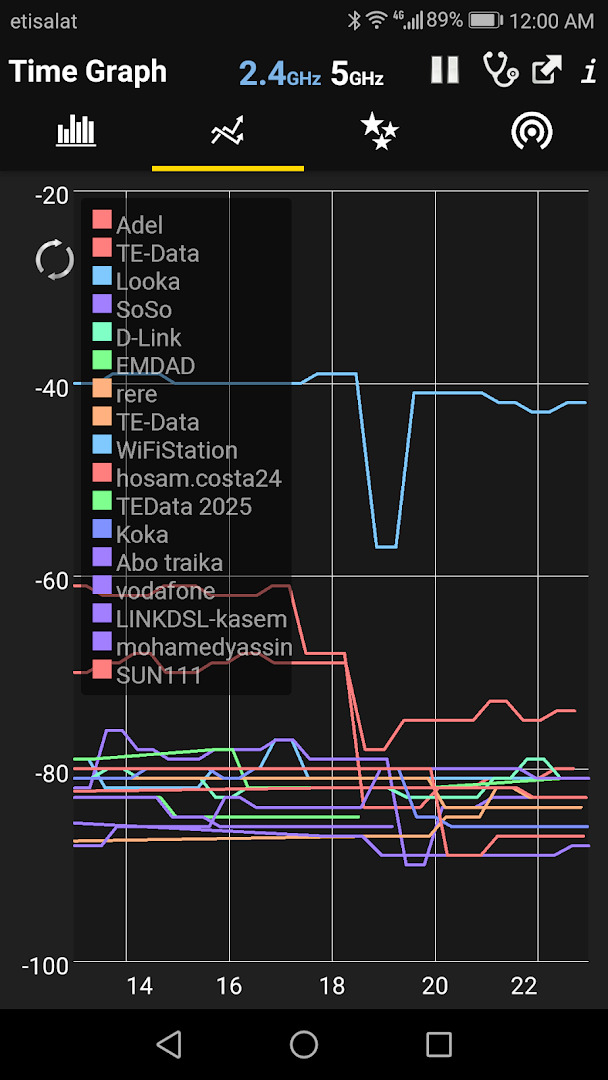Switch to the 5GHz band
This screenshot has width=608, height=1080.
[357, 73]
